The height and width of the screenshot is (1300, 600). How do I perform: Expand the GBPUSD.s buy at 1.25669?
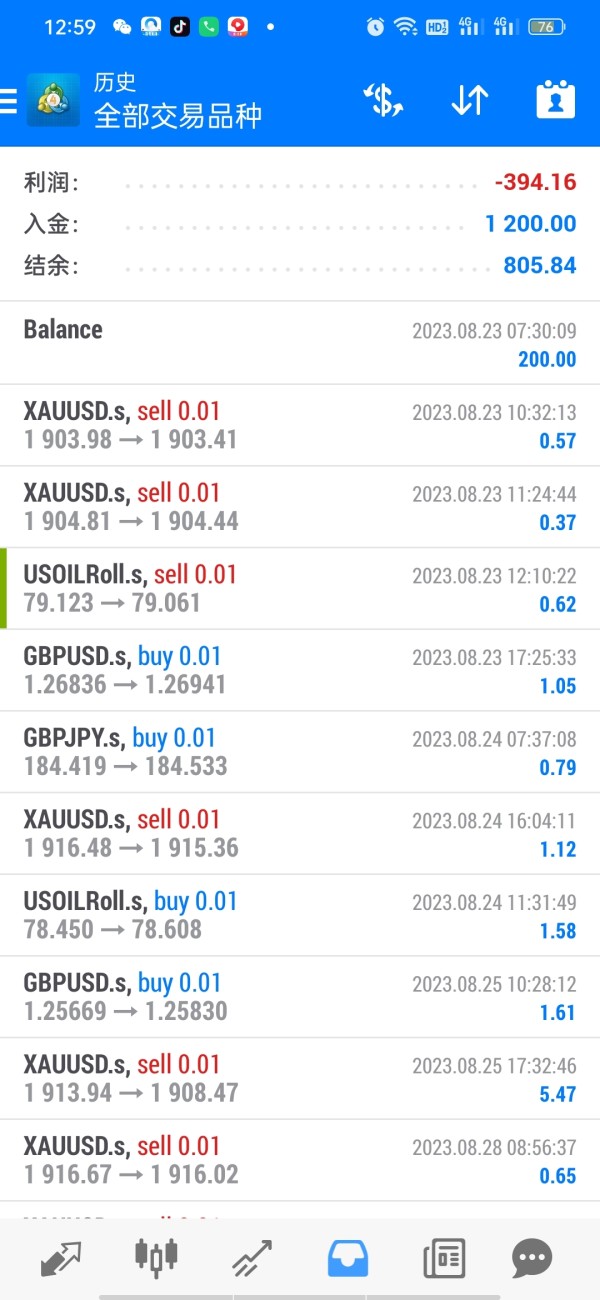click(x=300, y=997)
